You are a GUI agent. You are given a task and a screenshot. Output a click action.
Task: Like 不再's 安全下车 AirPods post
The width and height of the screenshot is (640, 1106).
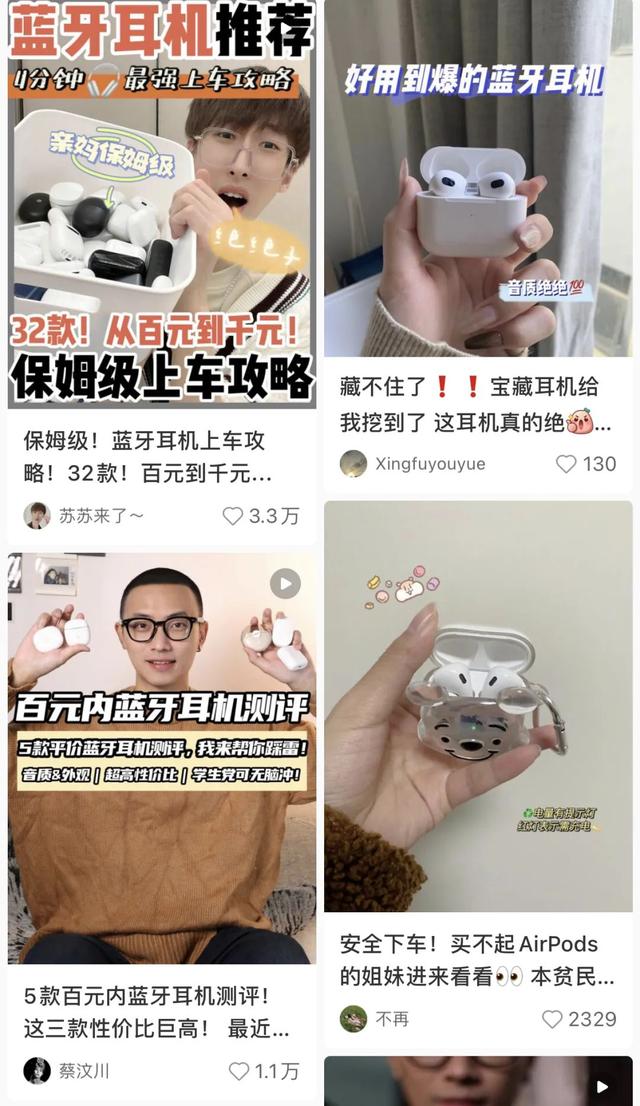552,1019
